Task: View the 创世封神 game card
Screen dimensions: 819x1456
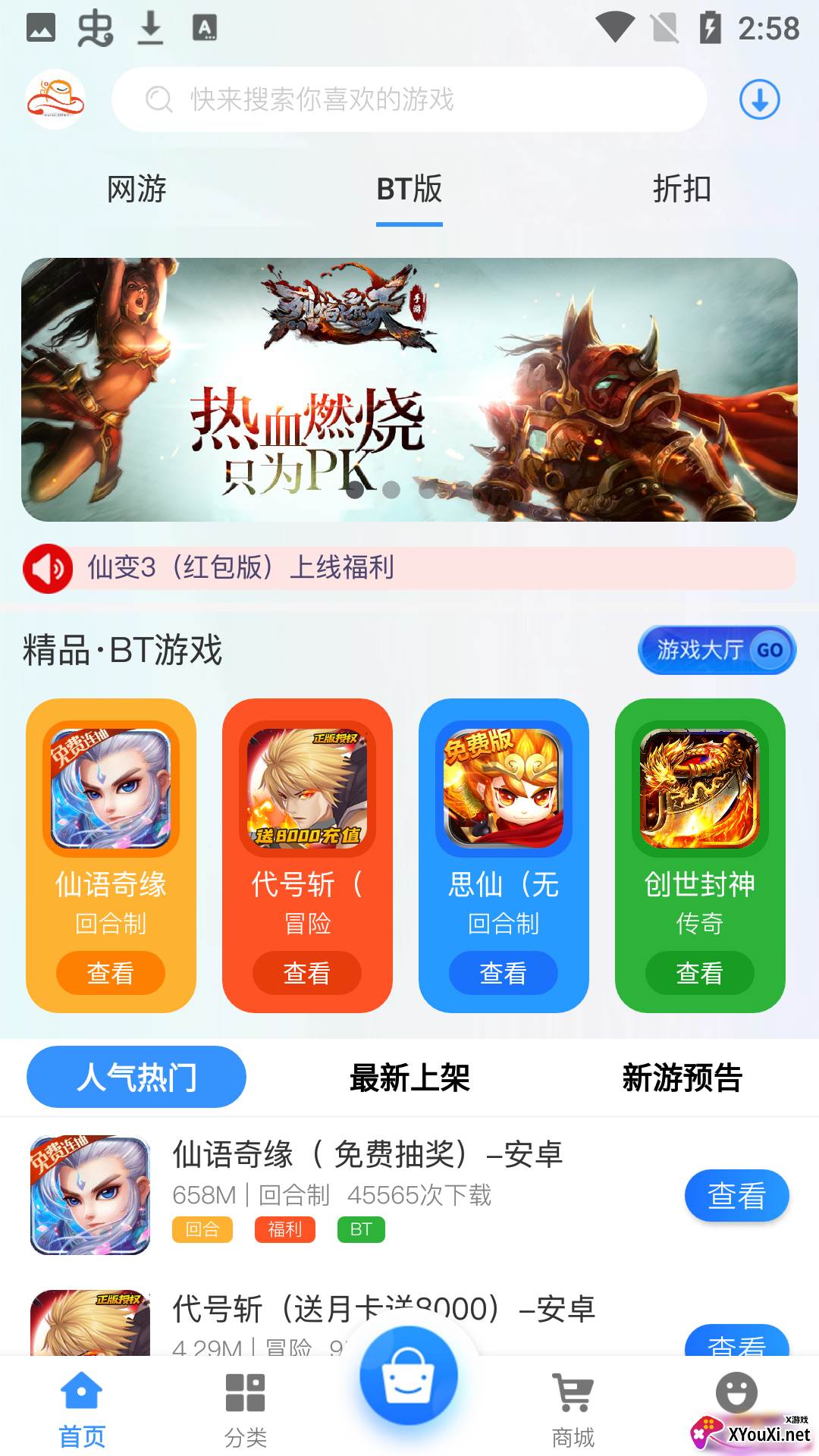Action: (x=699, y=972)
